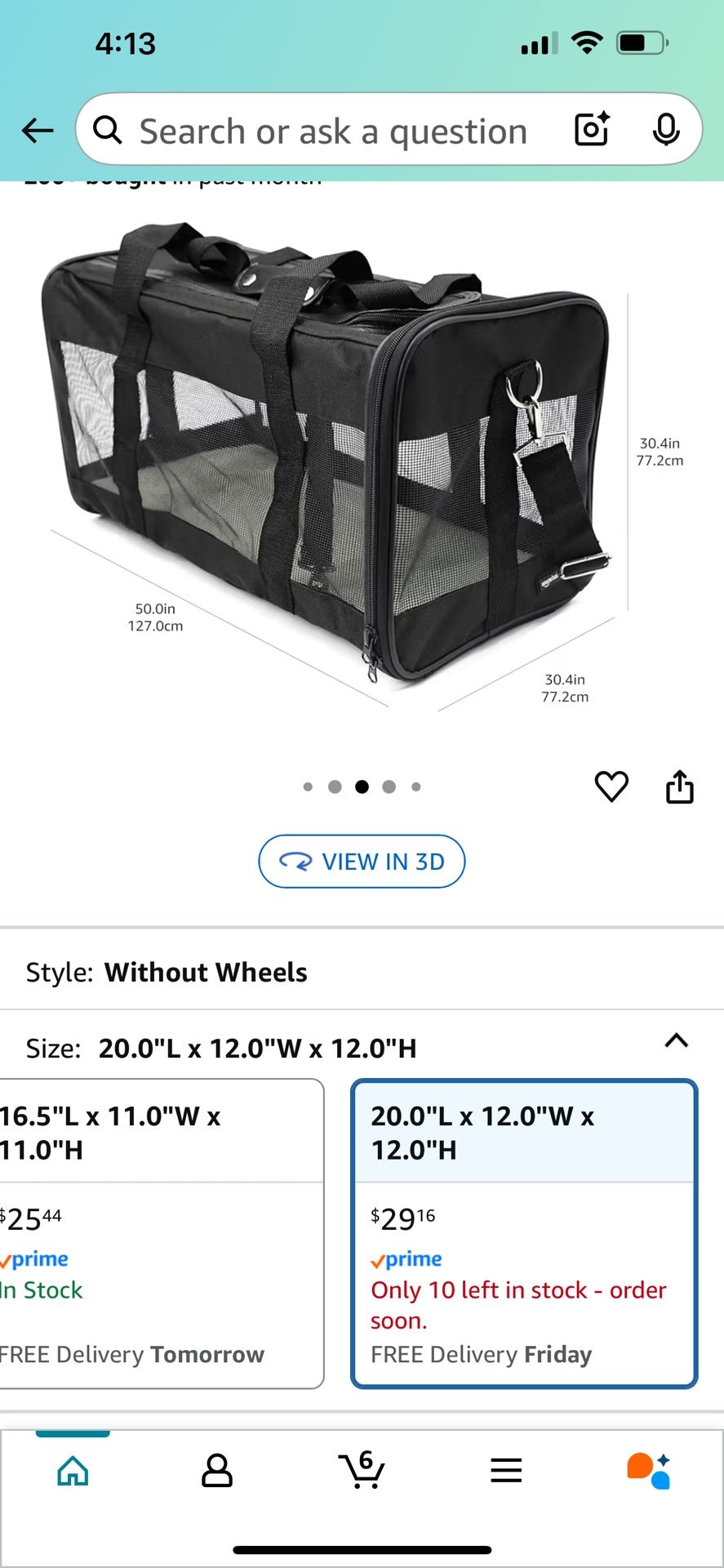
Task: Open Amazon Lens camera search
Action: click(x=591, y=129)
